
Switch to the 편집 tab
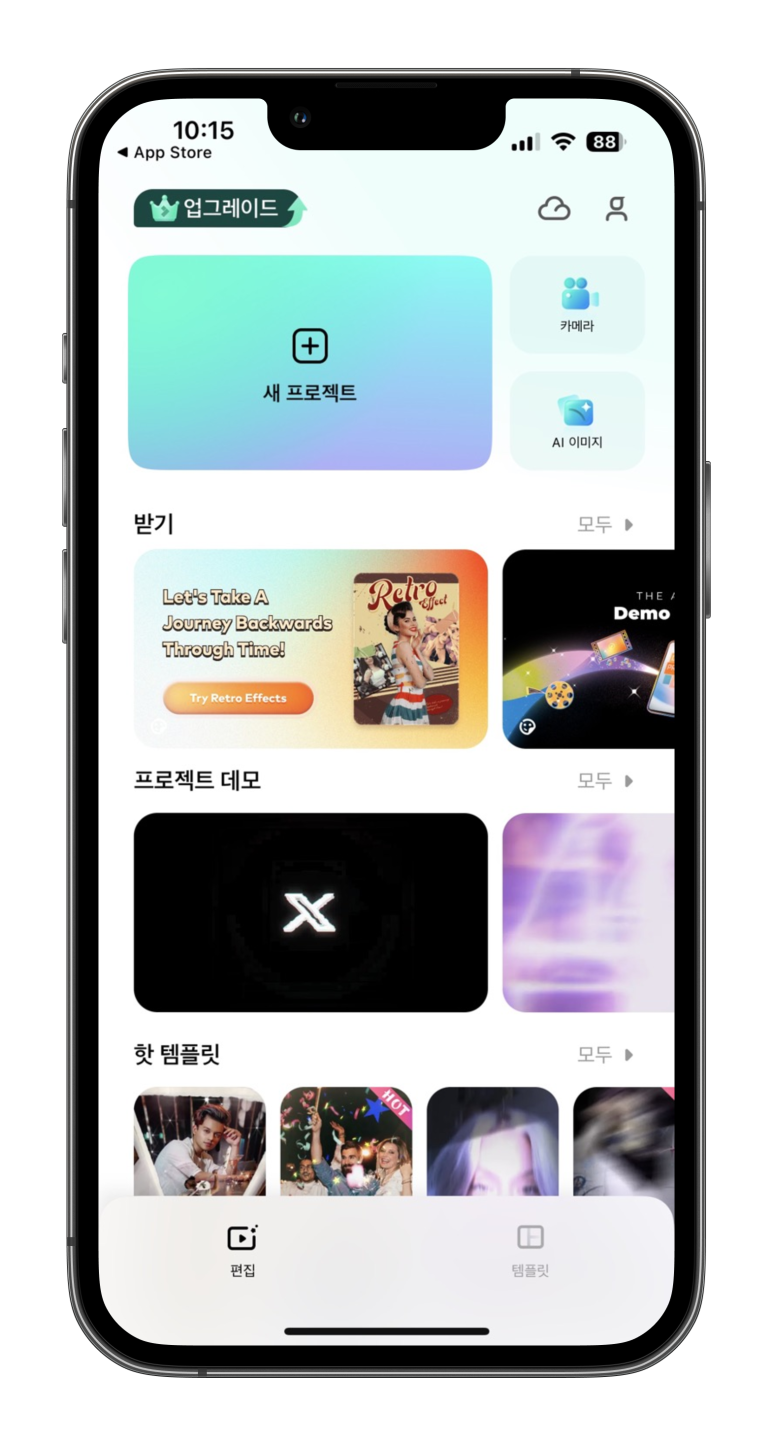point(242,1250)
